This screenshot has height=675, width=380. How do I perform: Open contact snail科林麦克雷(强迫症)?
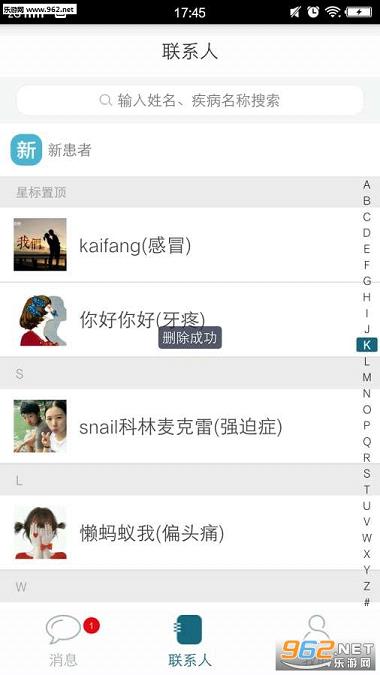179,427
